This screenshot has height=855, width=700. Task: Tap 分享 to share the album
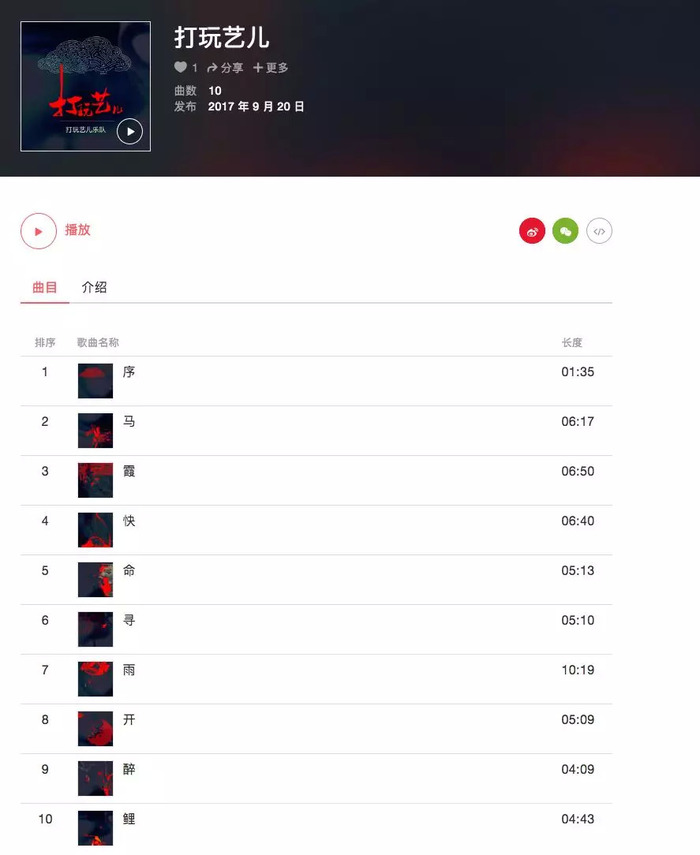point(225,67)
